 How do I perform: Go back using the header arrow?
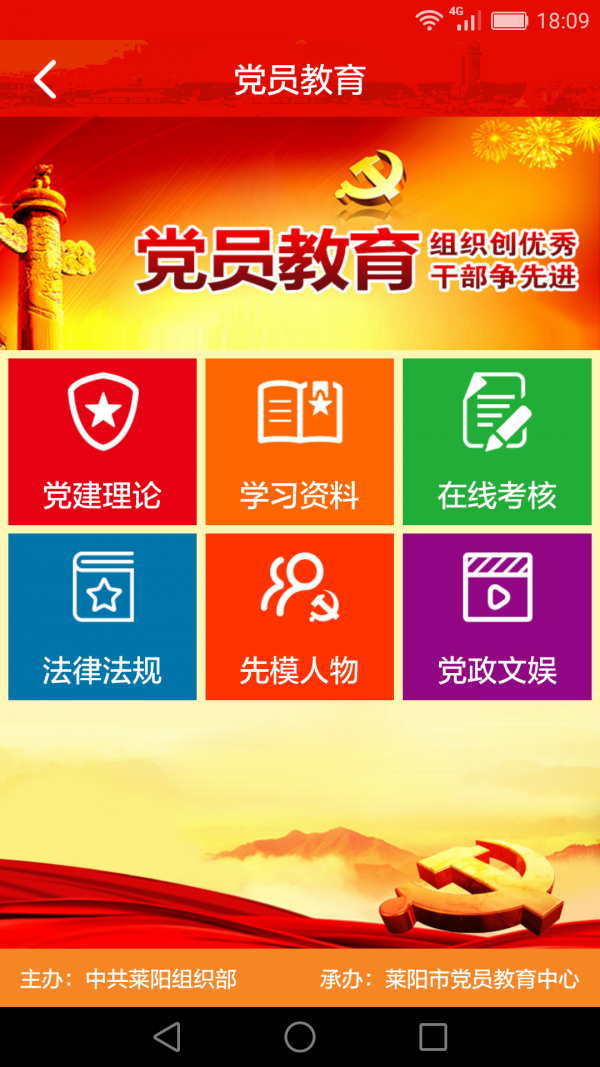[45, 80]
